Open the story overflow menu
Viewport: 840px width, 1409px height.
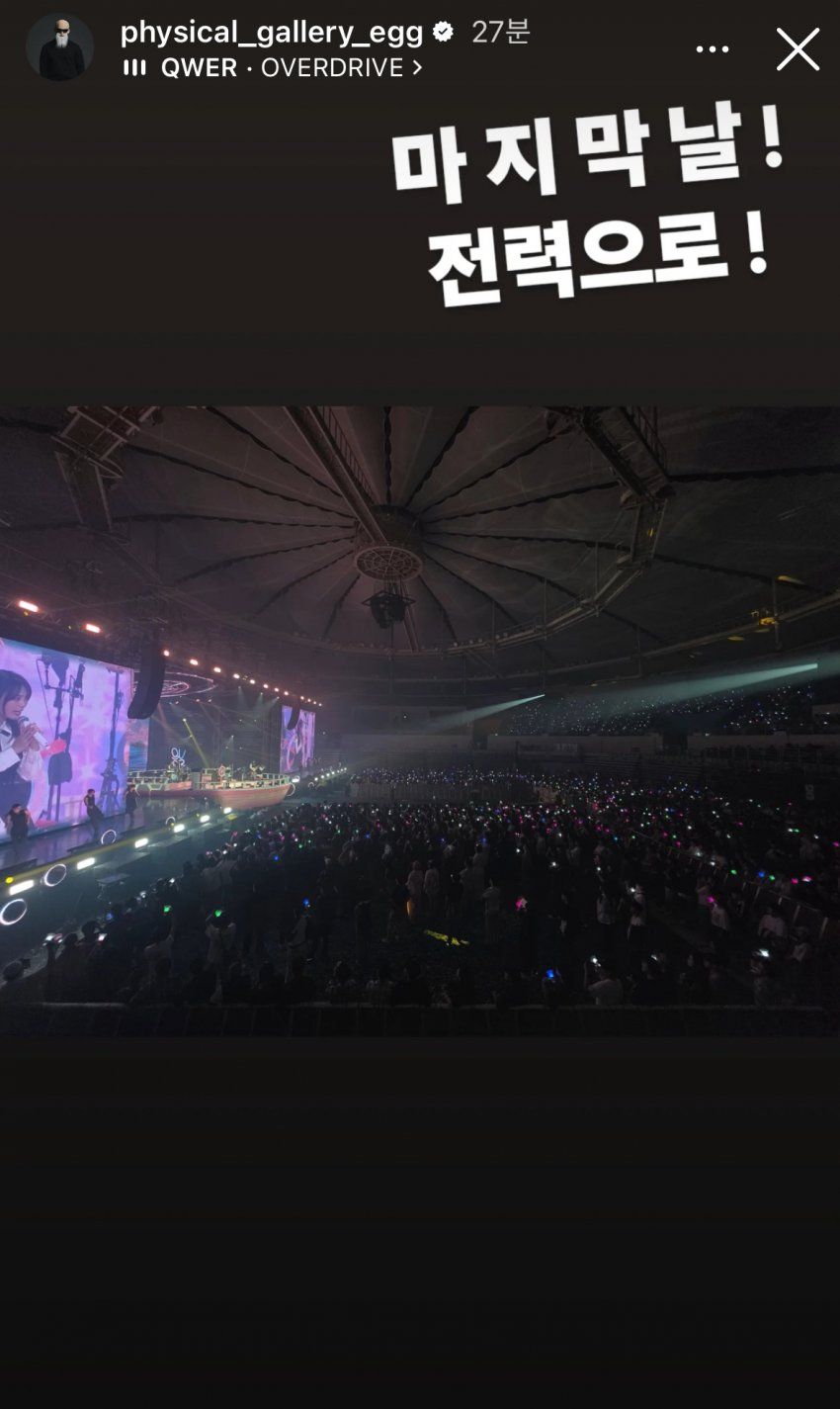[x=713, y=49]
